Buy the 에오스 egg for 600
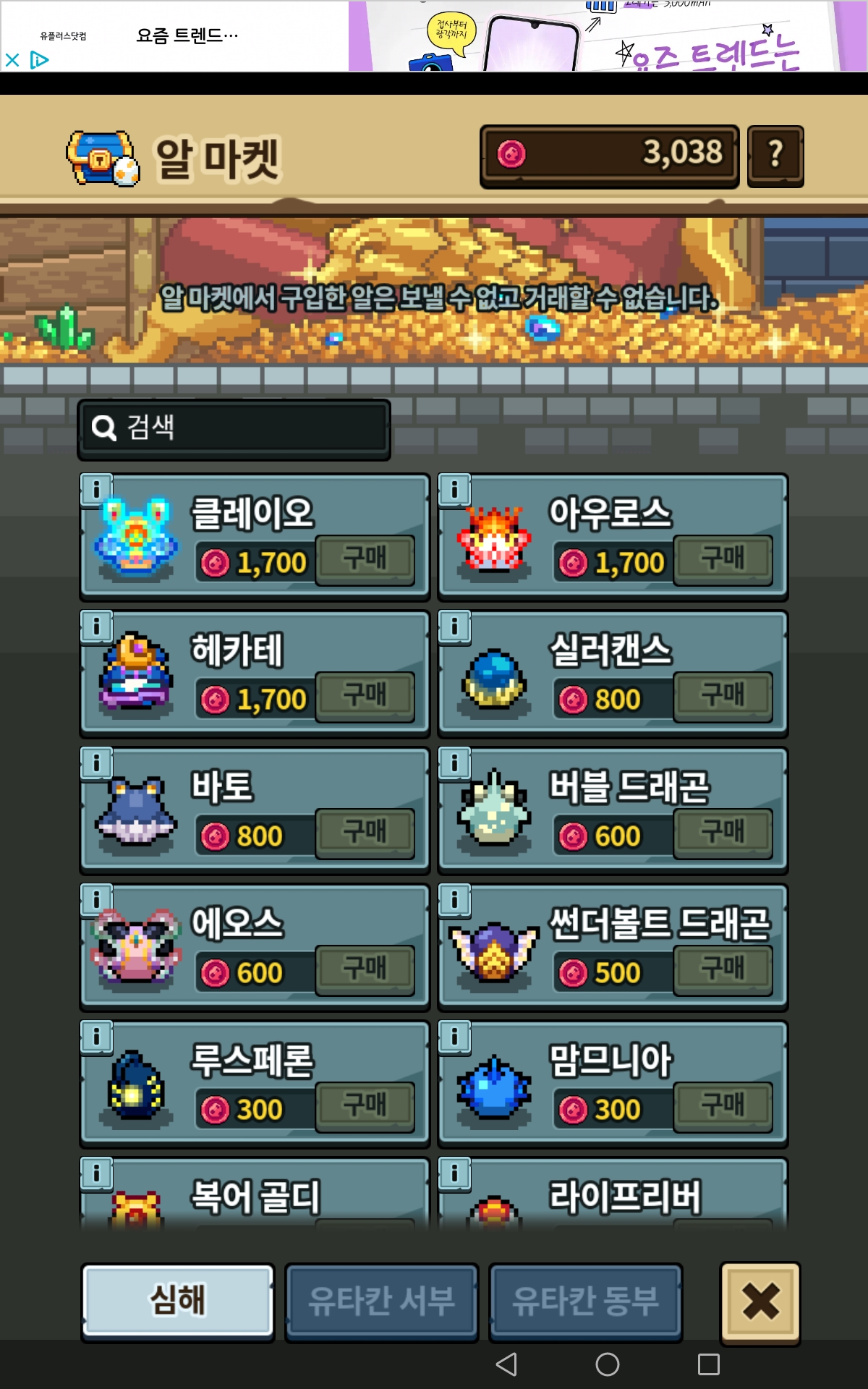This screenshot has width=868, height=1389. click(x=365, y=970)
